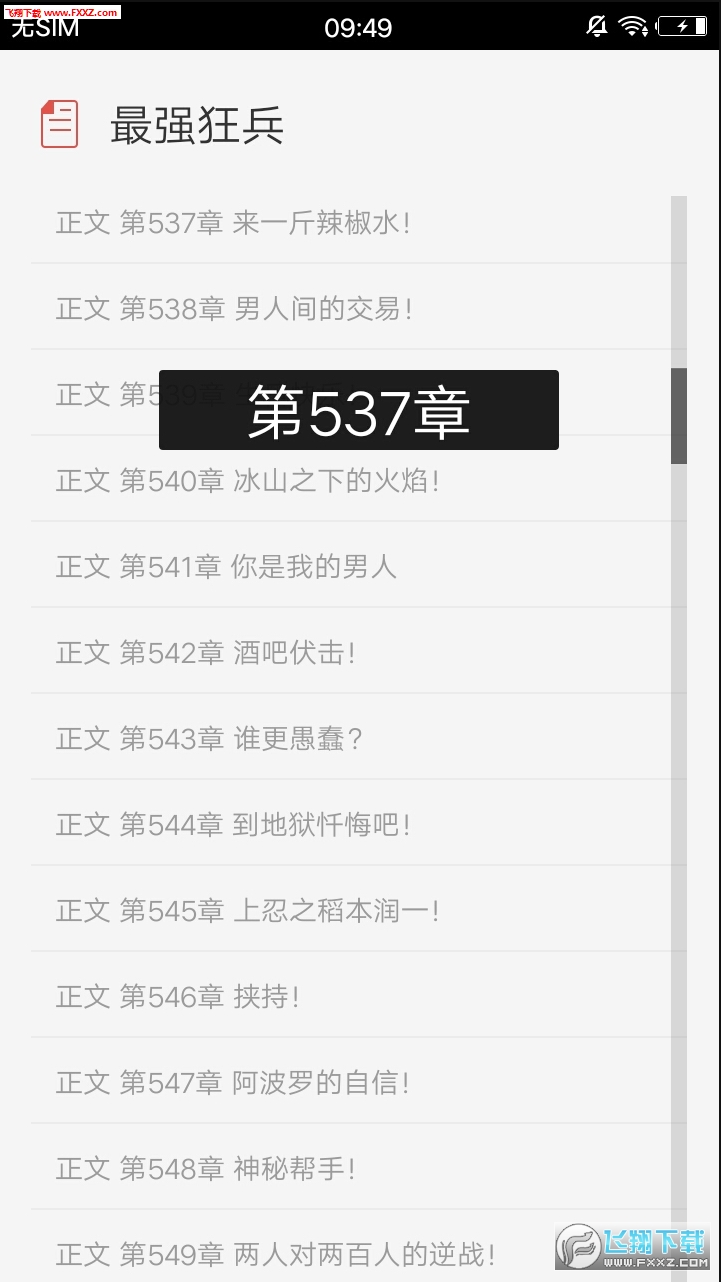Screen dimensions: 721x1282
Task: Select chapter 541 你是我的男人
Action: pos(226,567)
